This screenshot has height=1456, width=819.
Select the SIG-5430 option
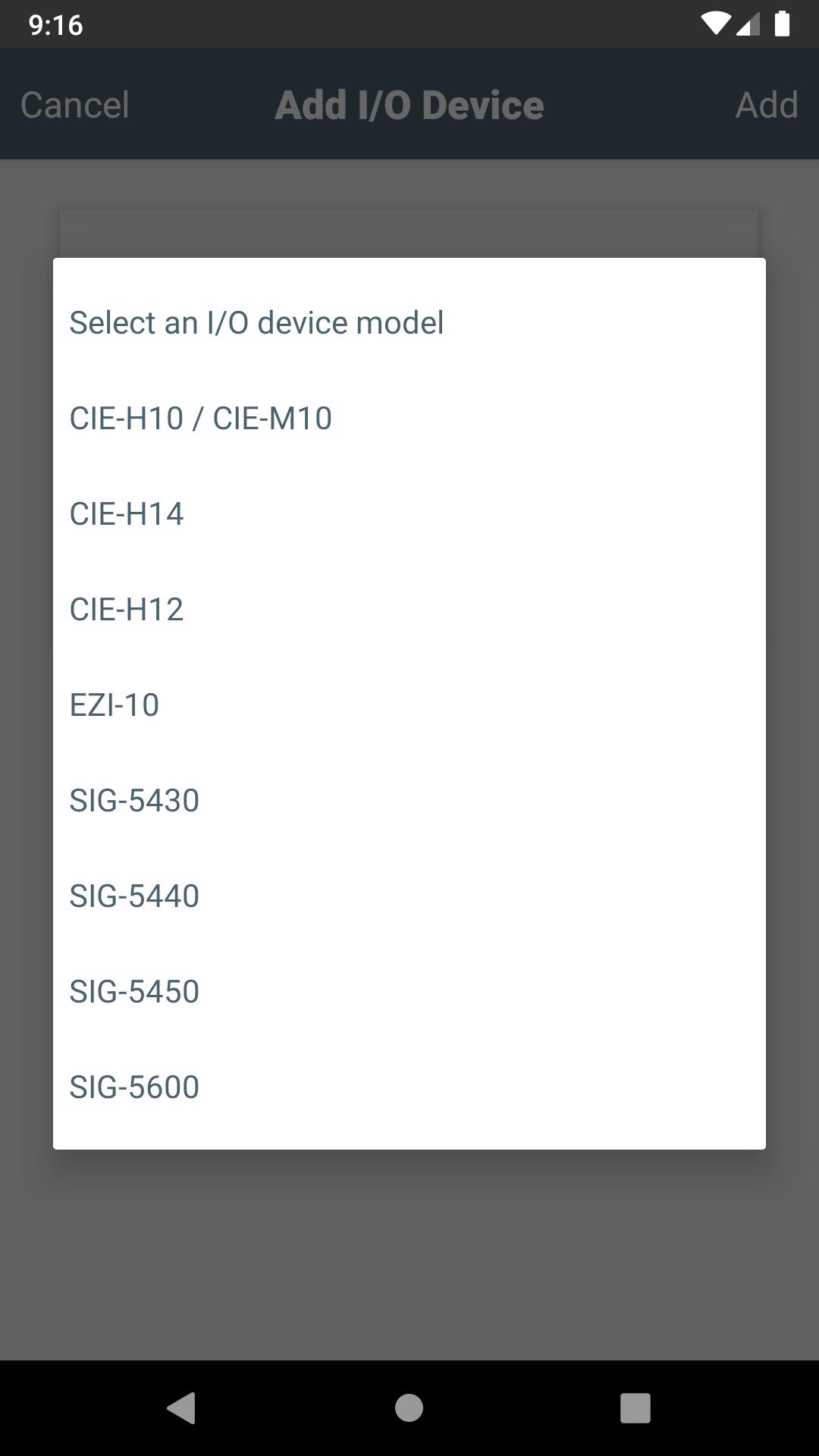[133, 800]
